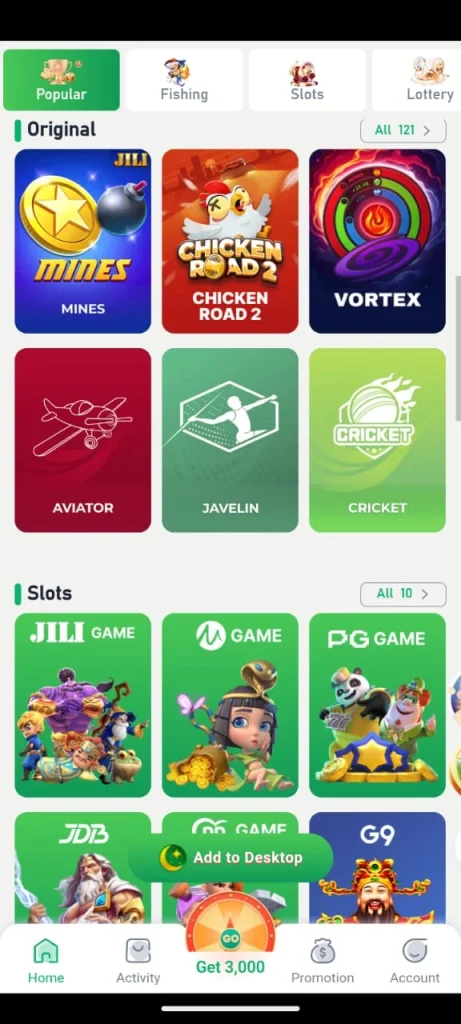The height and width of the screenshot is (1024, 461).
Task: View all 10 Slots providers
Action: click(x=403, y=594)
